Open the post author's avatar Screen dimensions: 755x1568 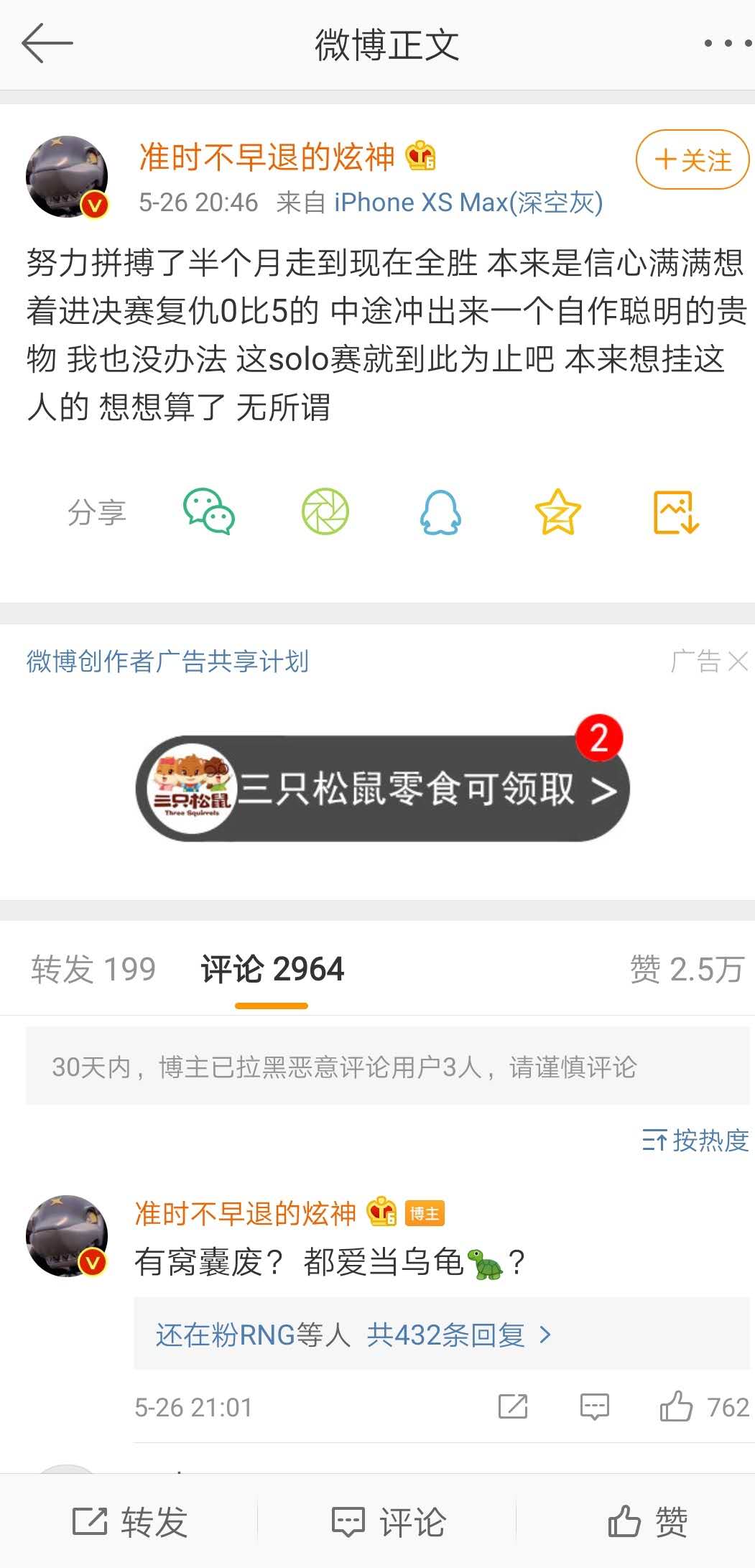[x=67, y=177]
